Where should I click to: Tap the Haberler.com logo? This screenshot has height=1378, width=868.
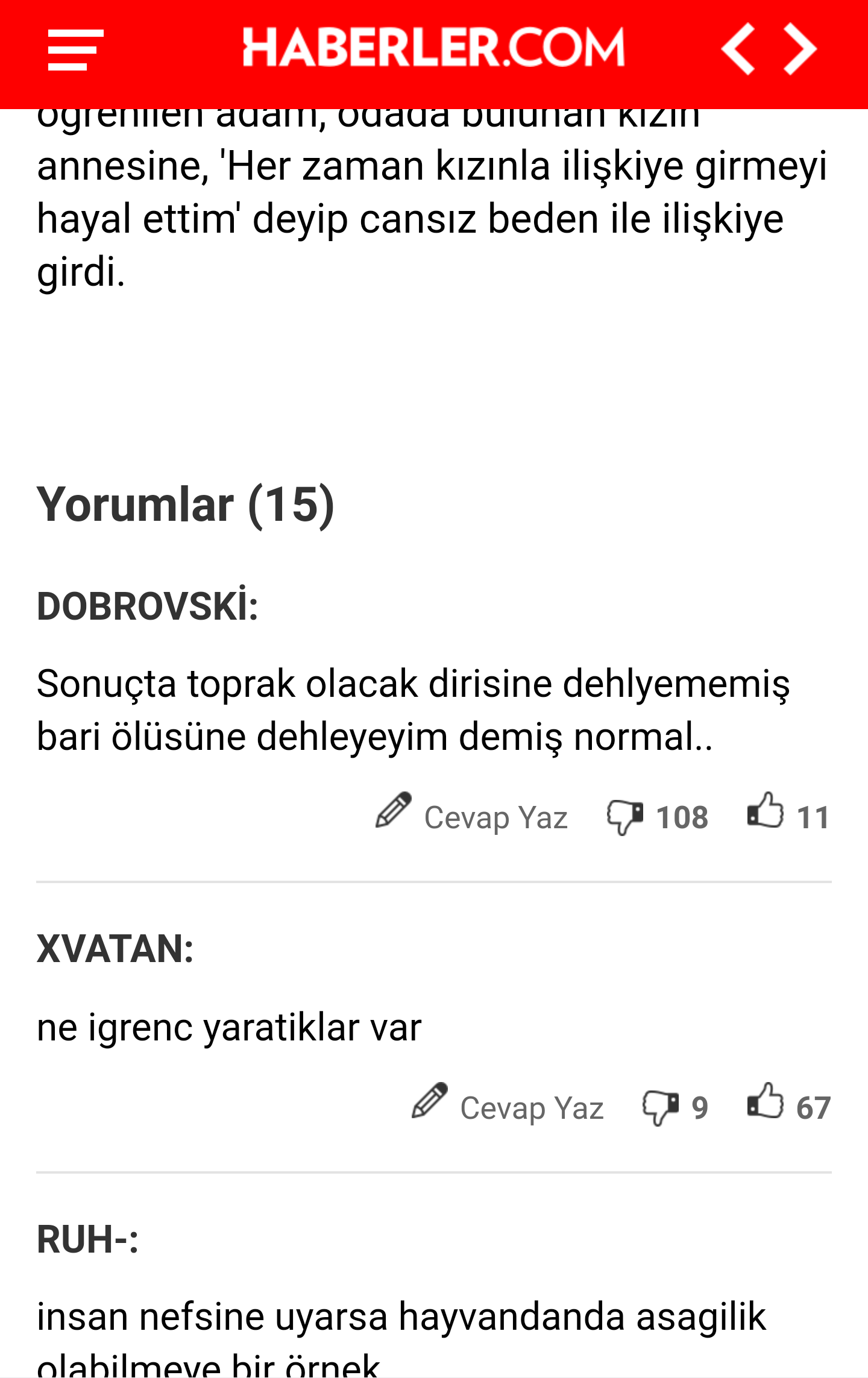click(433, 47)
